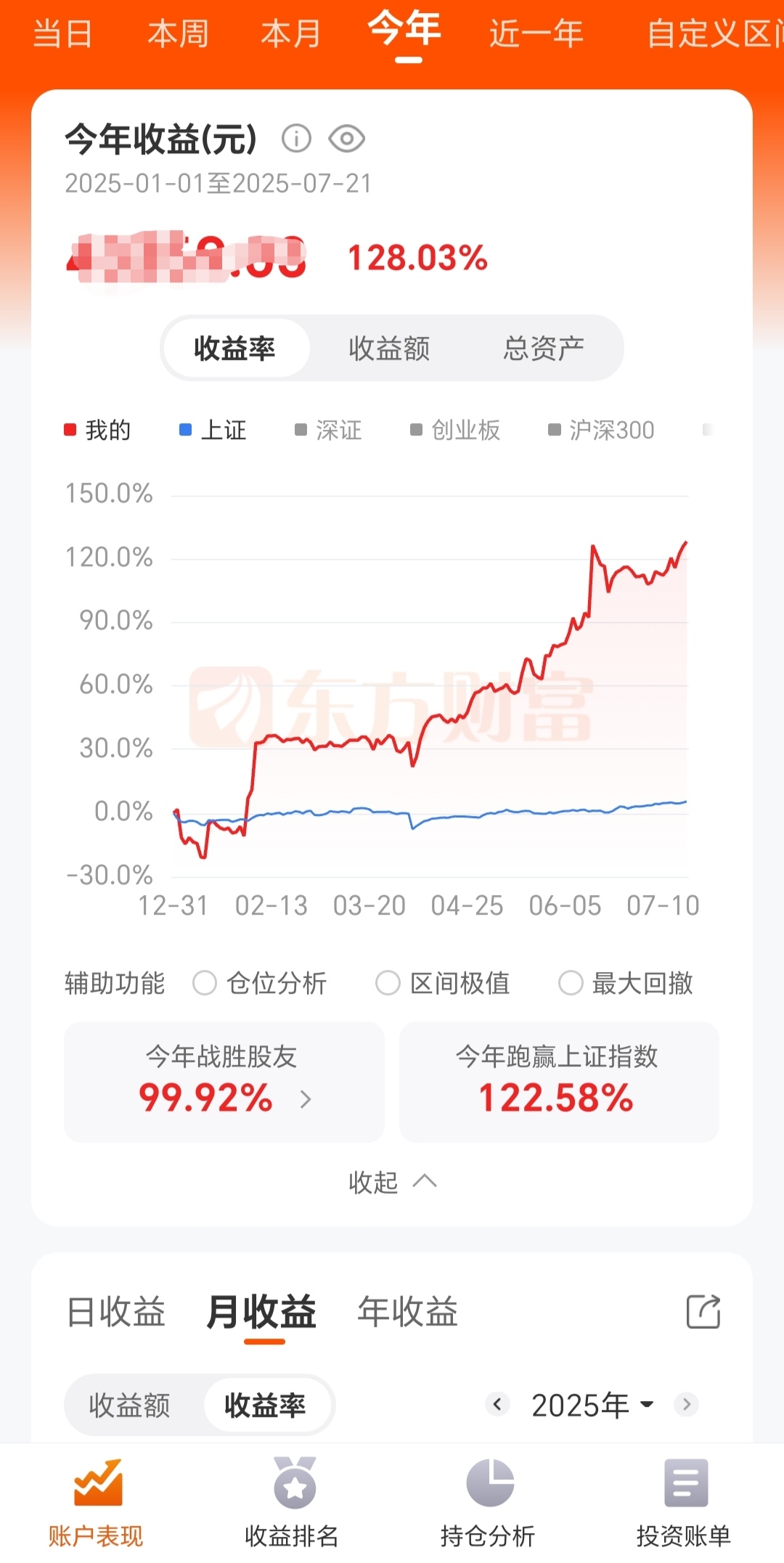Open the 投资账单 bill icon
Screen dimensions: 784x1563
[x=685, y=1488]
